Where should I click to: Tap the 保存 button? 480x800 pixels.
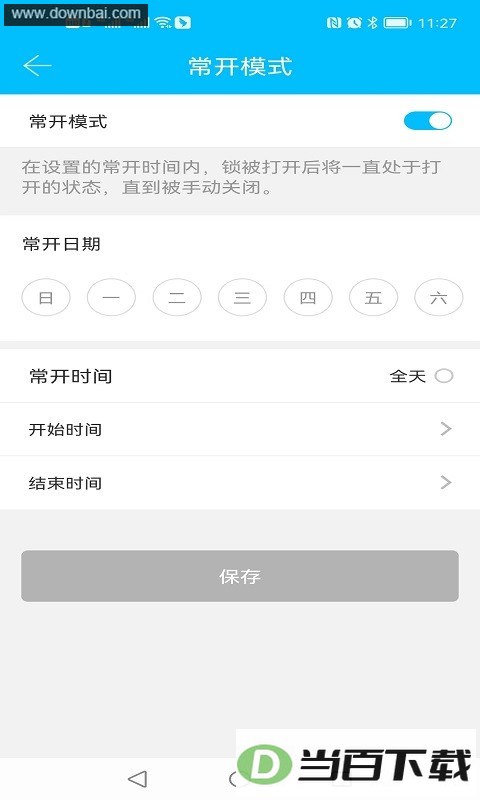pos(240,576)
